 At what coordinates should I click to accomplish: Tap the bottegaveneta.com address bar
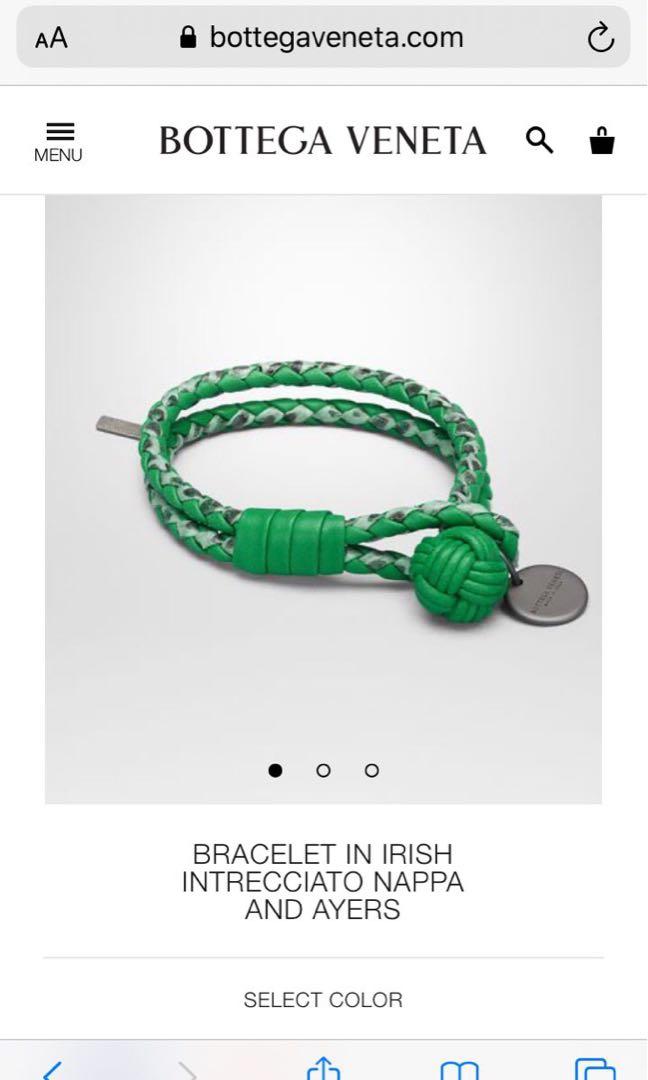(x=322, y=38)
